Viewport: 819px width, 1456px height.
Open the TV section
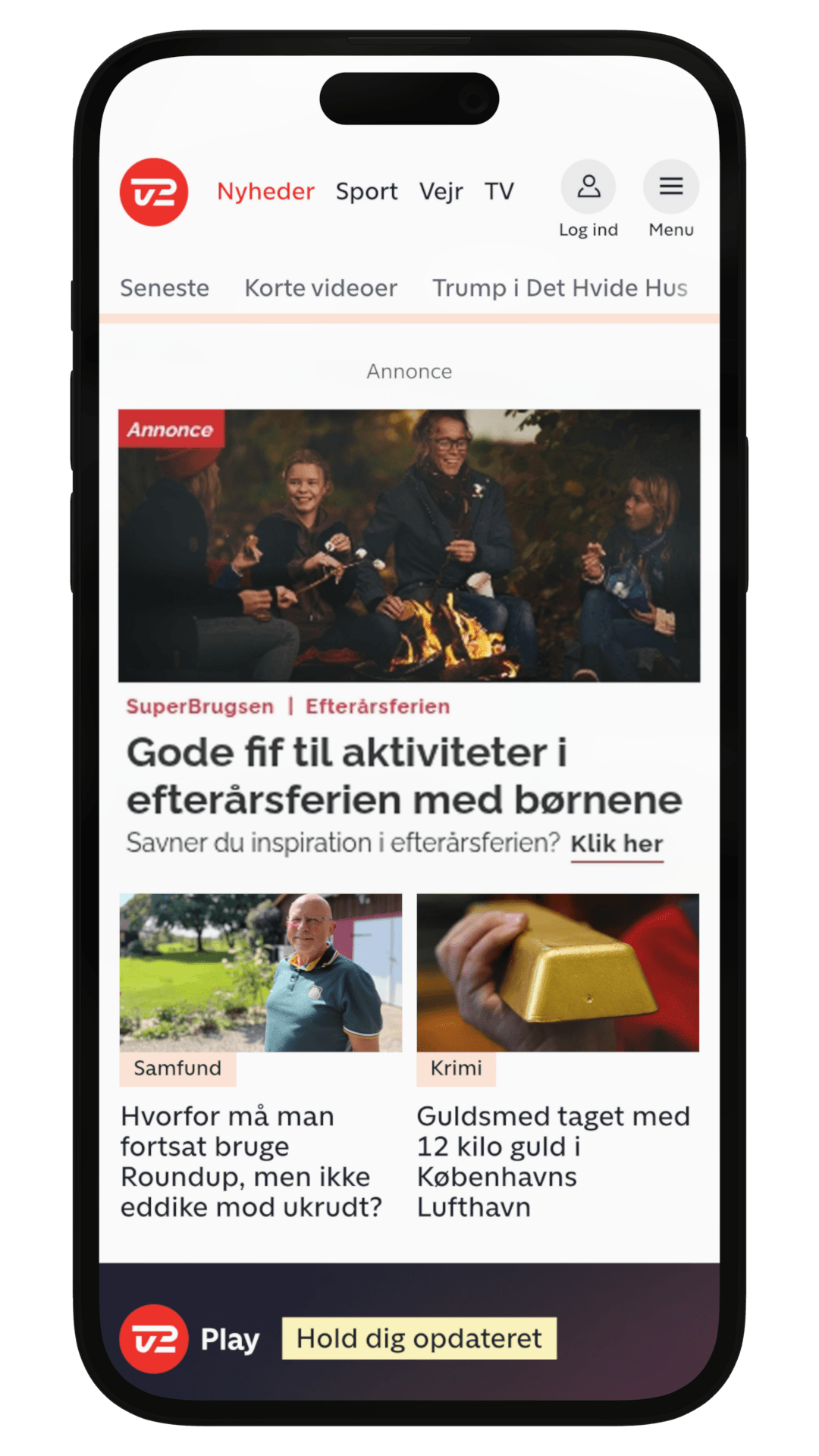coord(499,191)
